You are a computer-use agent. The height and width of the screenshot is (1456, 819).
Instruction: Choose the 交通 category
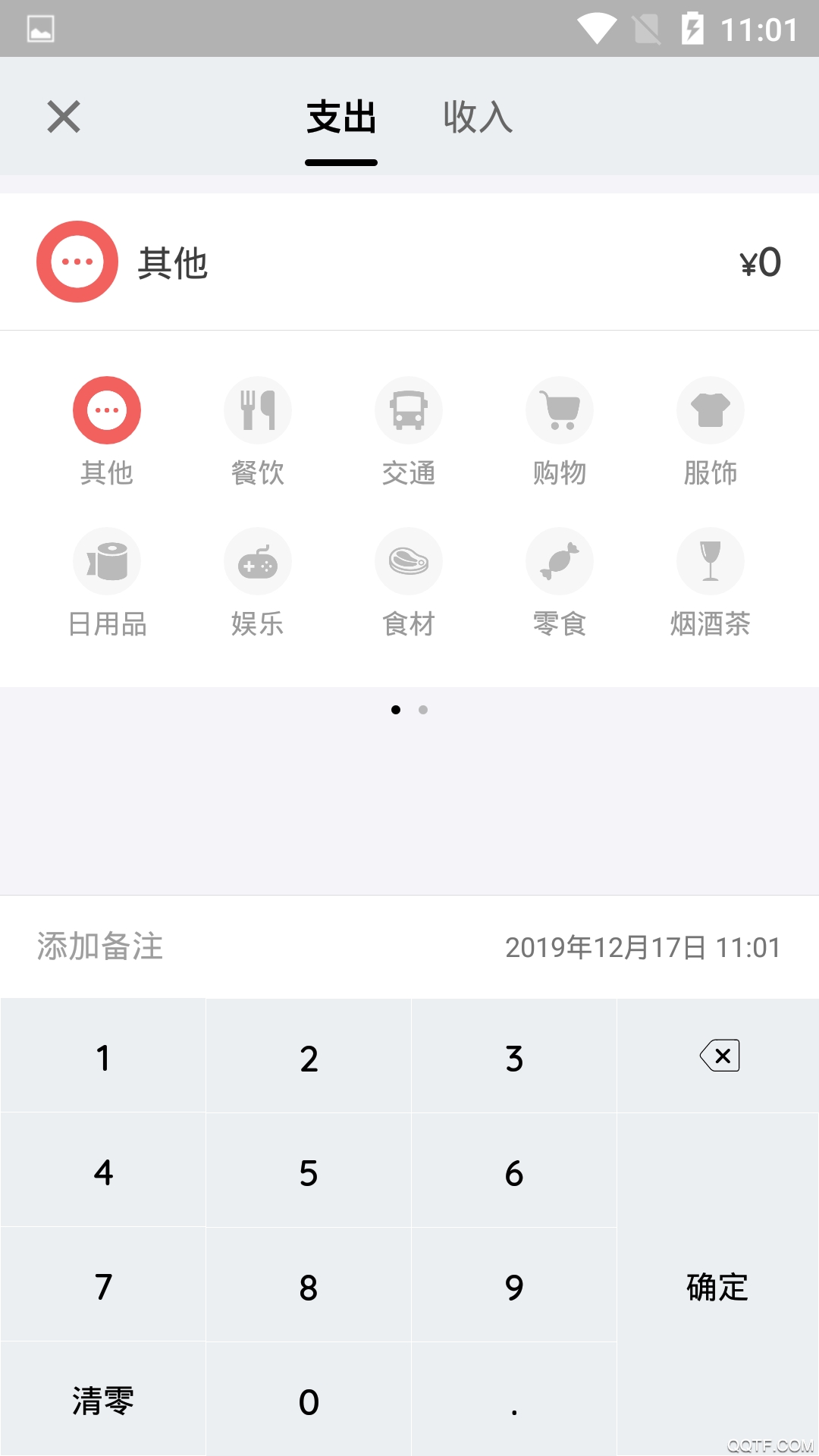click(409, 411)
